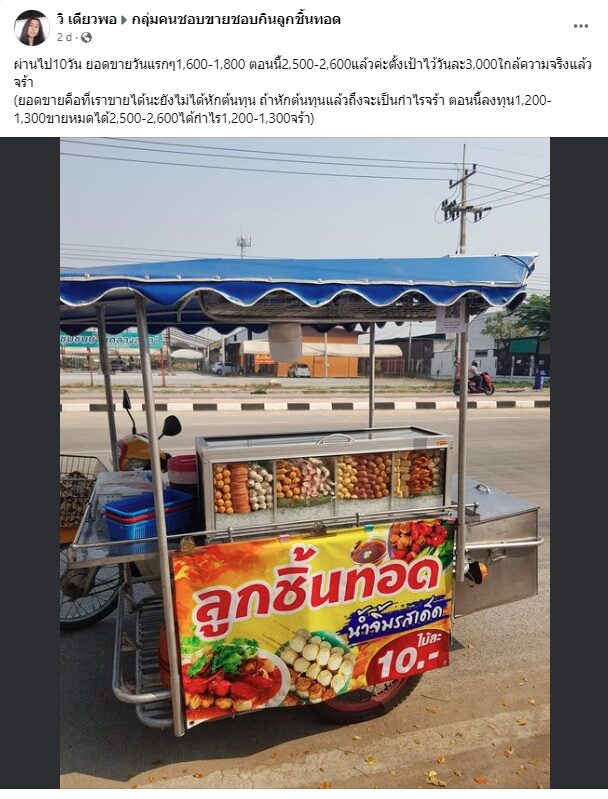
Task: Open the post's 2 d timestamp
Action: (x=64, y=37)
